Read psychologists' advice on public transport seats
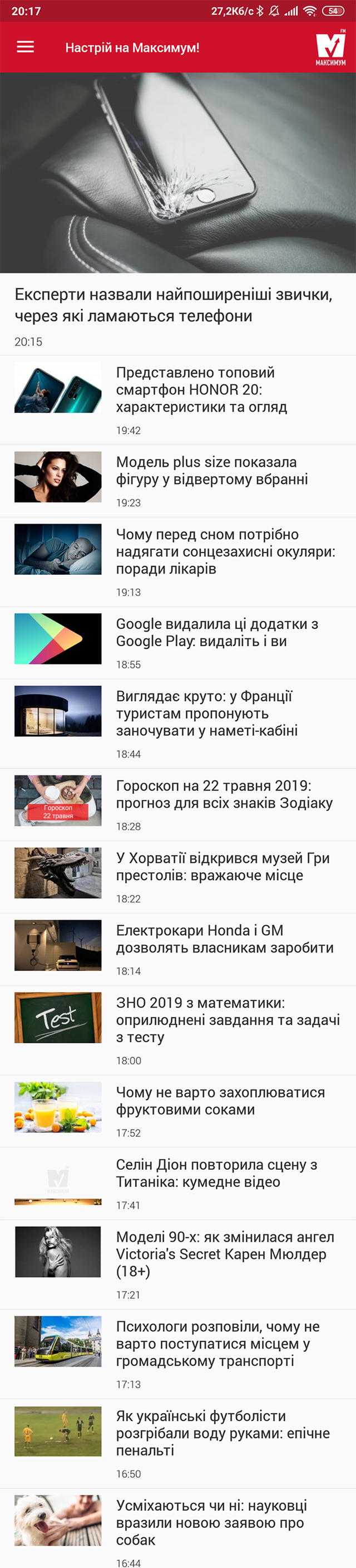This screenshot has height=1568, width=356. click(217, 1344)
